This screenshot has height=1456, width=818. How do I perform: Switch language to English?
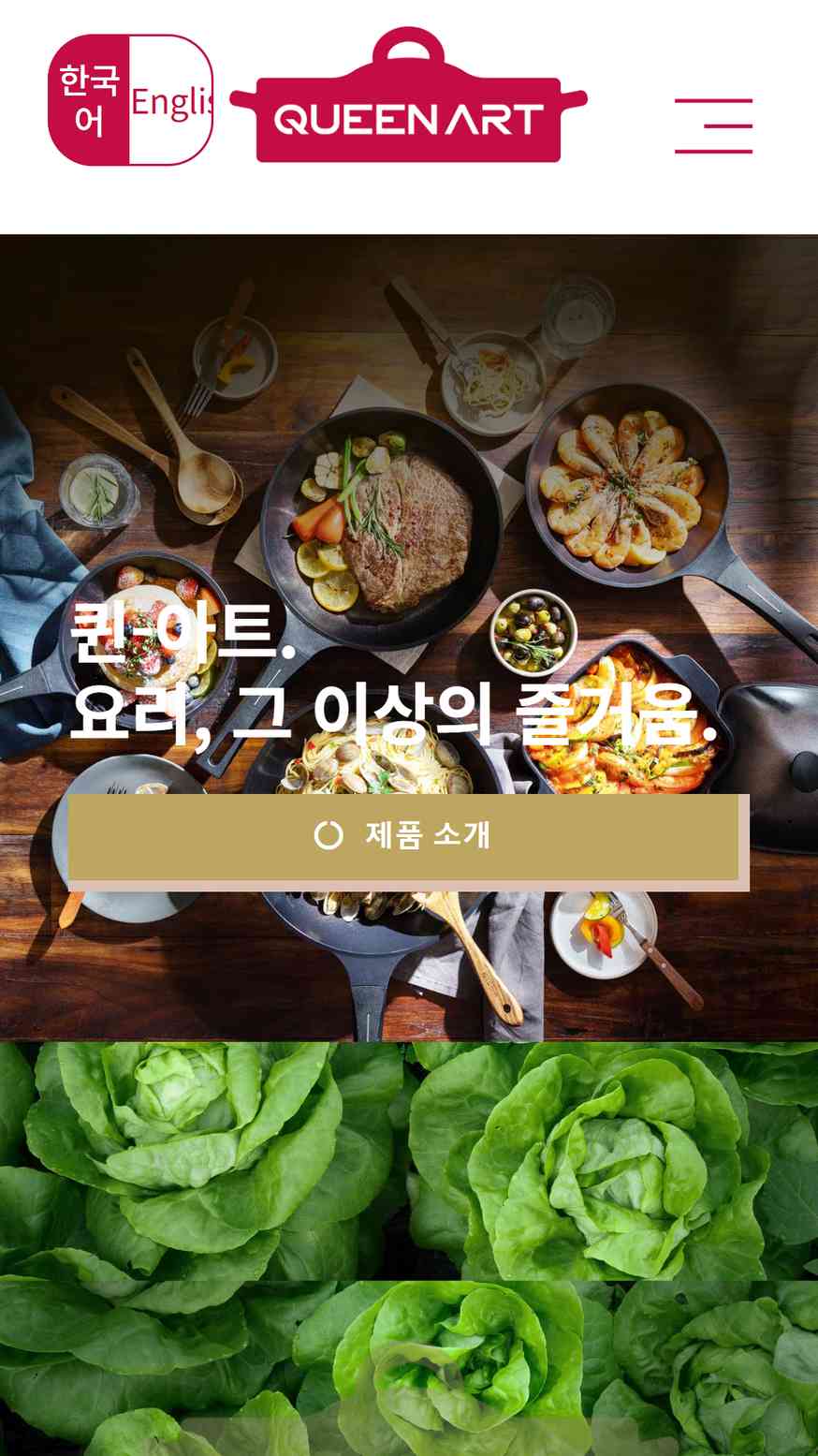coord(171,100)
